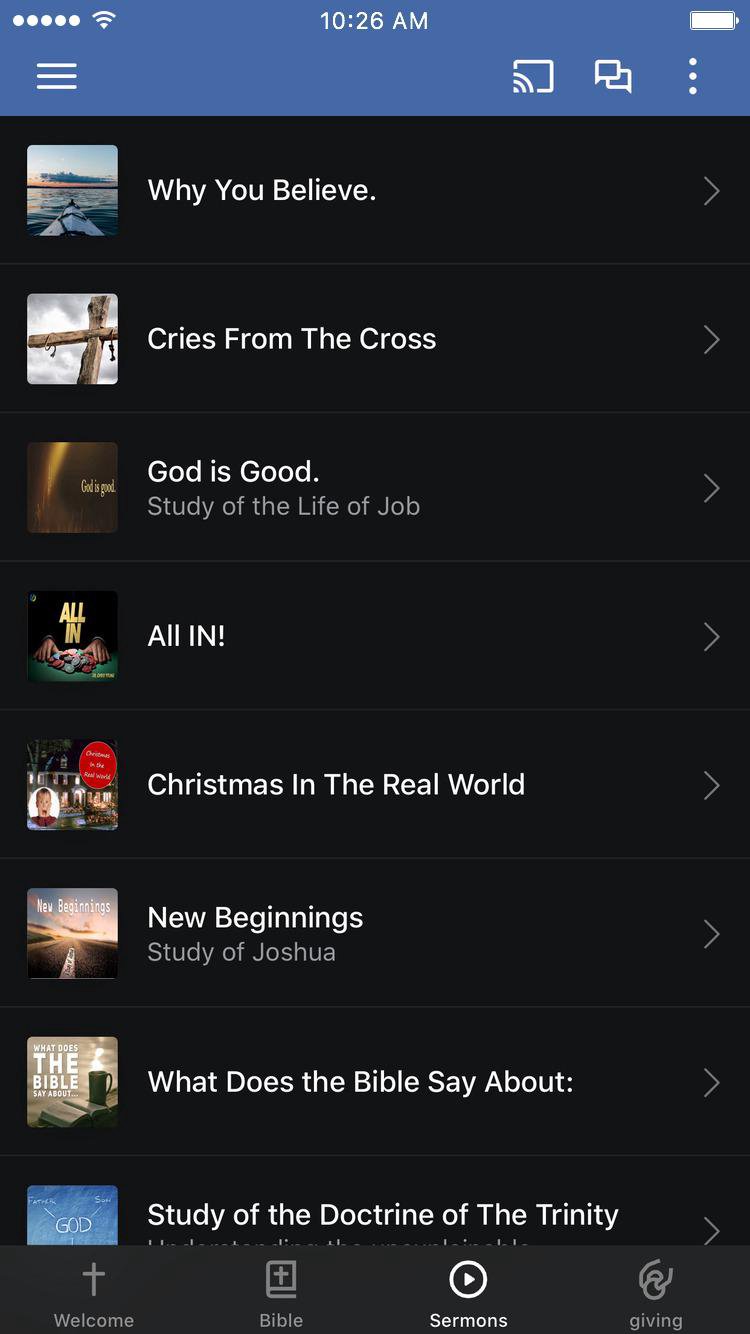The image size is (750, 1334).
Task: Open What Does the Bible Say About
Action: click(x=375, y=1082)
